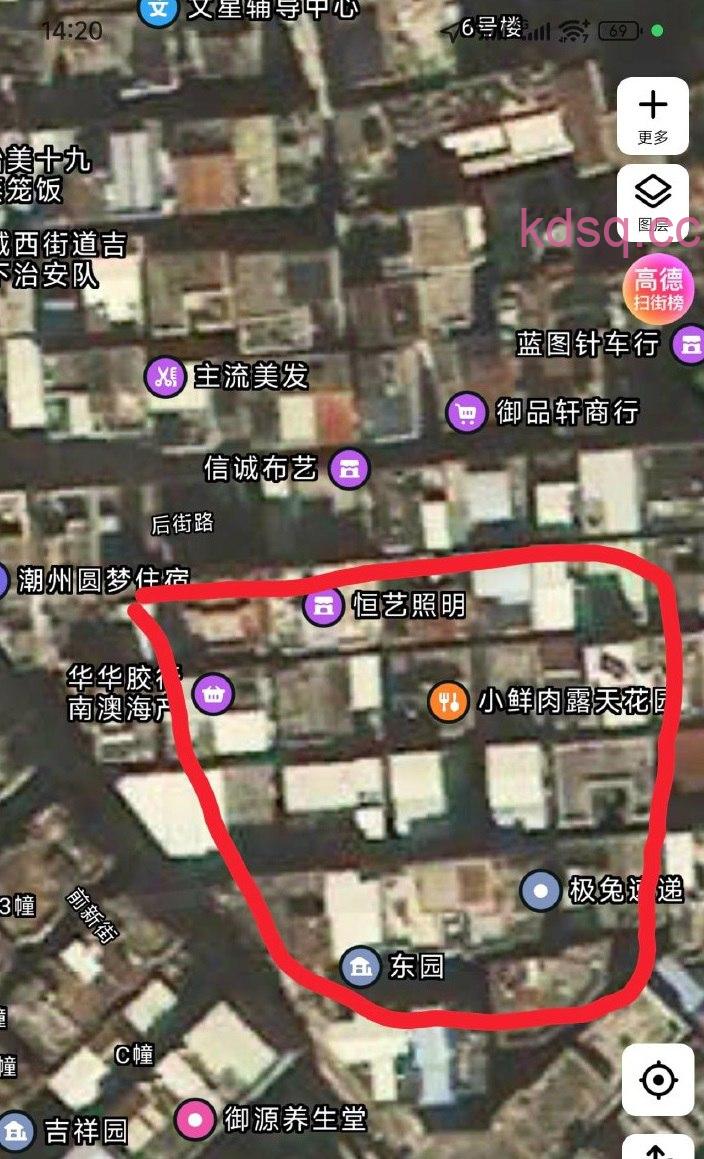Tap the 吉祥园 residence marker

[16, 1131]
